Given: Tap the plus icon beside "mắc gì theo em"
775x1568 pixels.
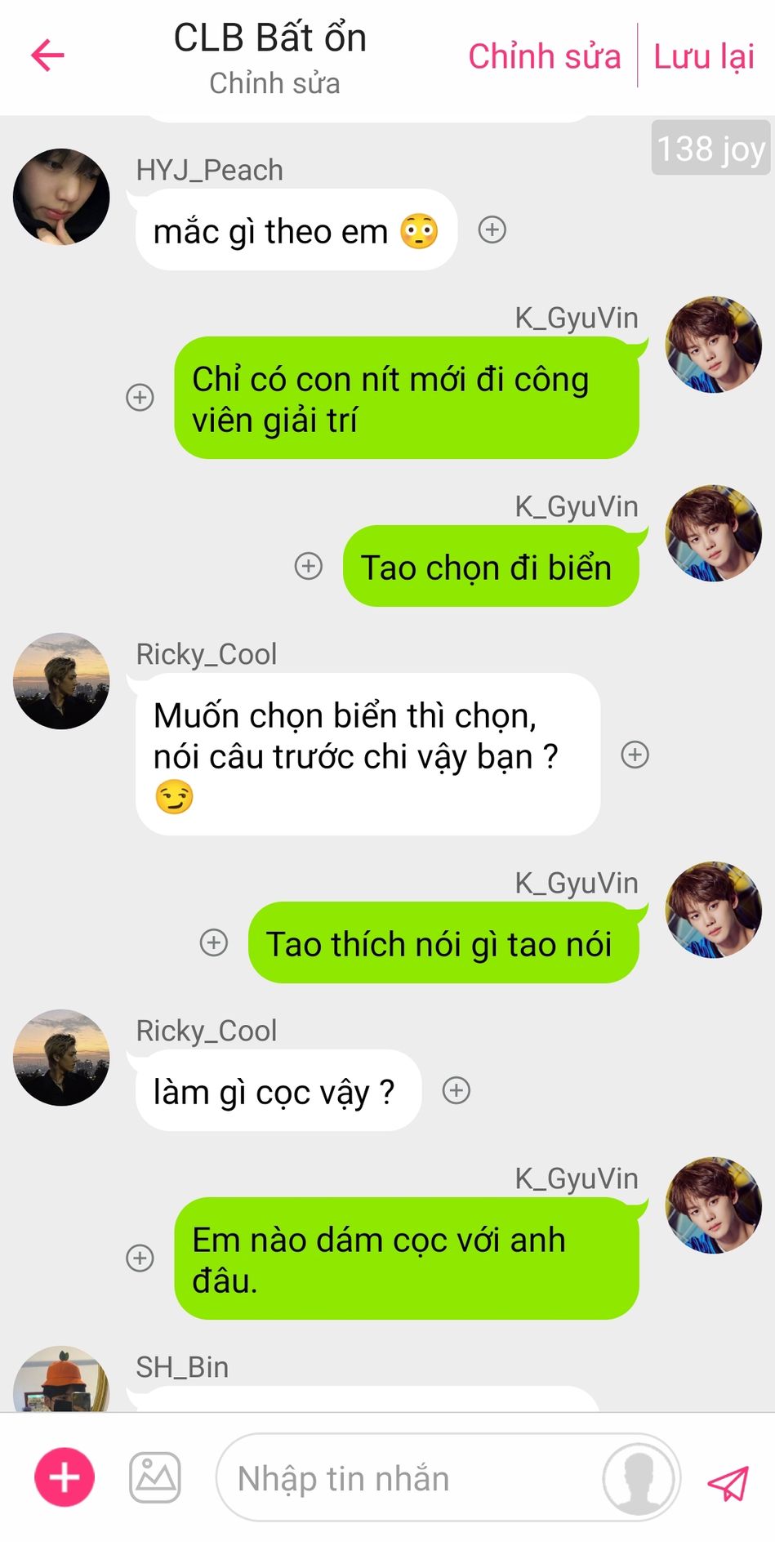Looking at the screenshot, I should (492, 229).
